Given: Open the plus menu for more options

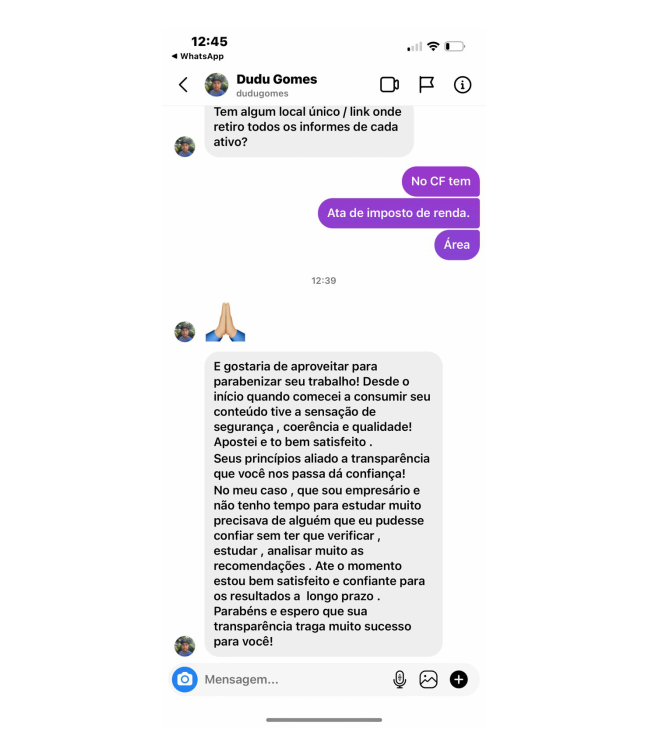Looking at the screenshot, I should pos(458,679).
